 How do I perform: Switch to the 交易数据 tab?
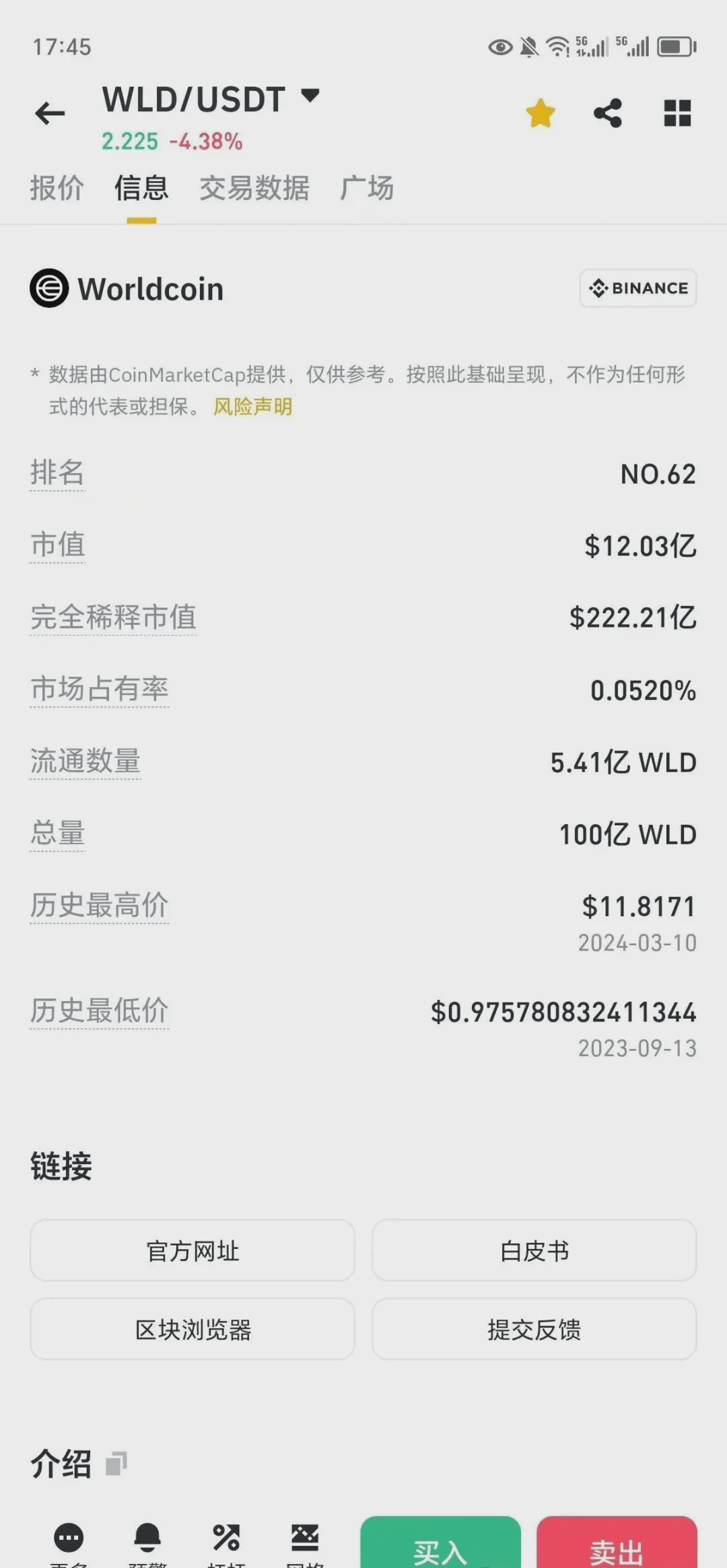(254, 189)
